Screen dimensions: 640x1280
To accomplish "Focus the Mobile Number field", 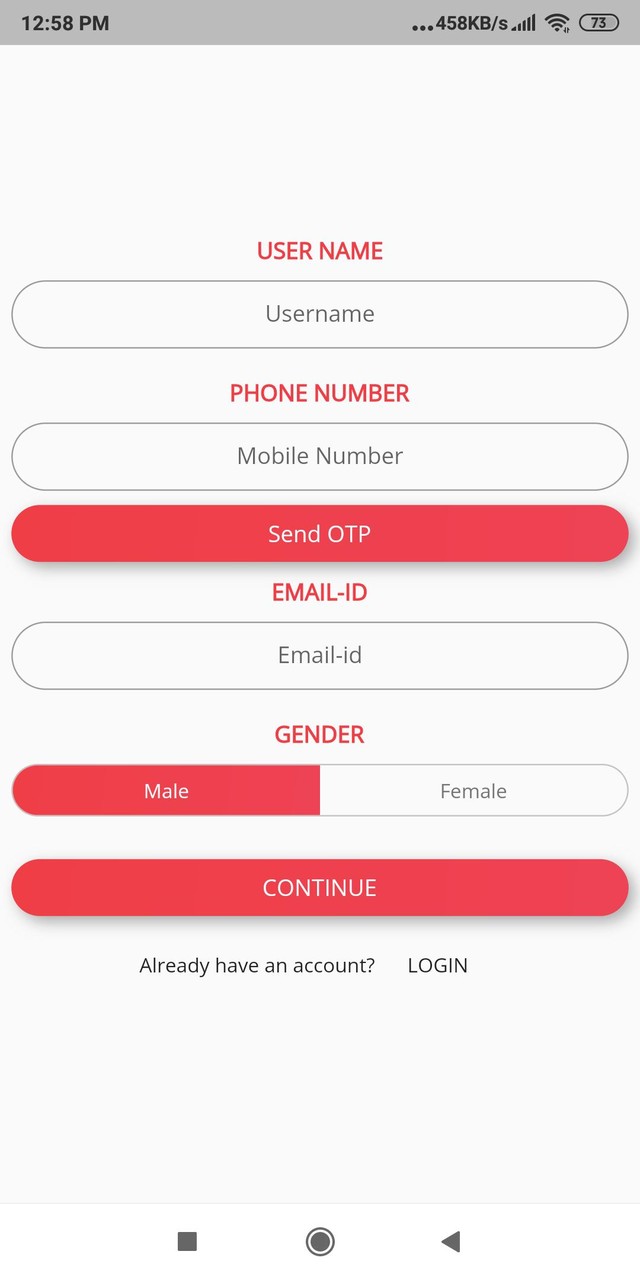I will (320, 456).
